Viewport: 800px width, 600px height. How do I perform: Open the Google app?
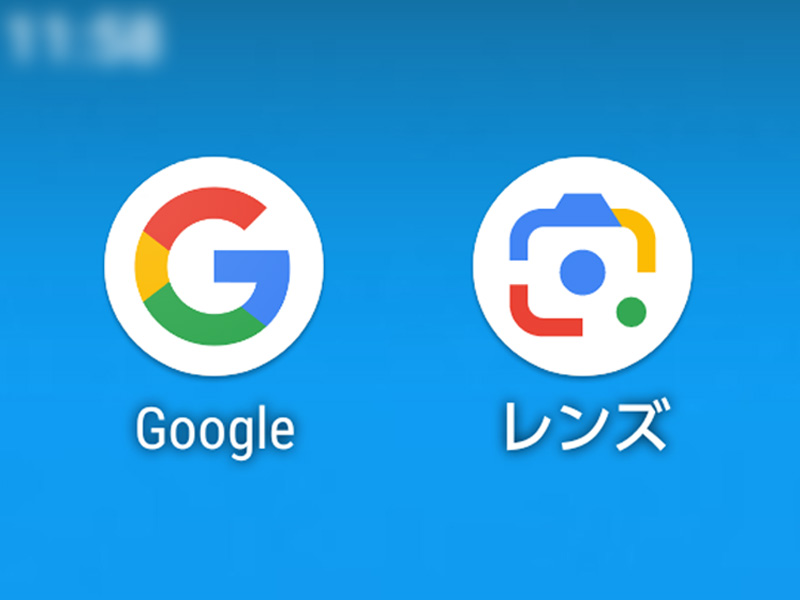pyautogui.click(x=214, y=267)
